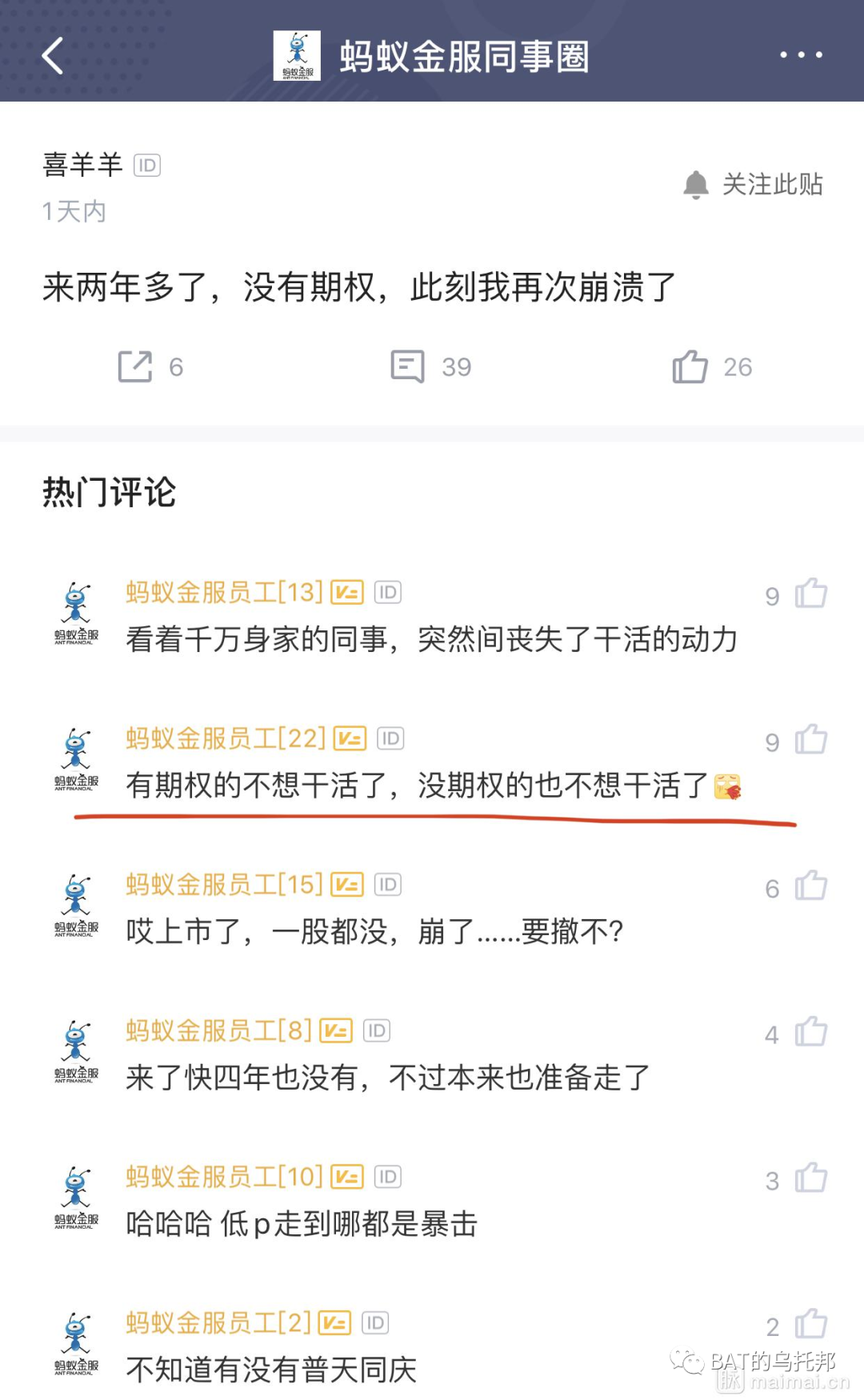Like the comment from 蚂蚁金服员工[10]
The width and height of the screenshot is (864, 1400).
(810, 1178)
